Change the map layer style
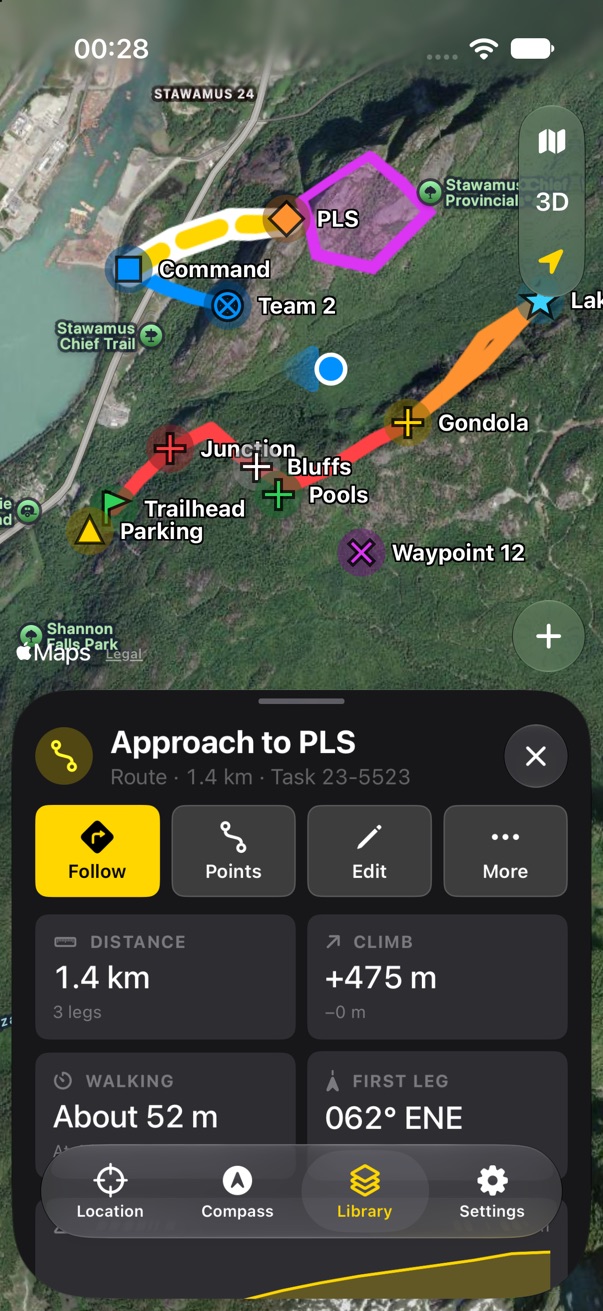This screenshot has height=1311, width=603. click(x=552, y=141)
